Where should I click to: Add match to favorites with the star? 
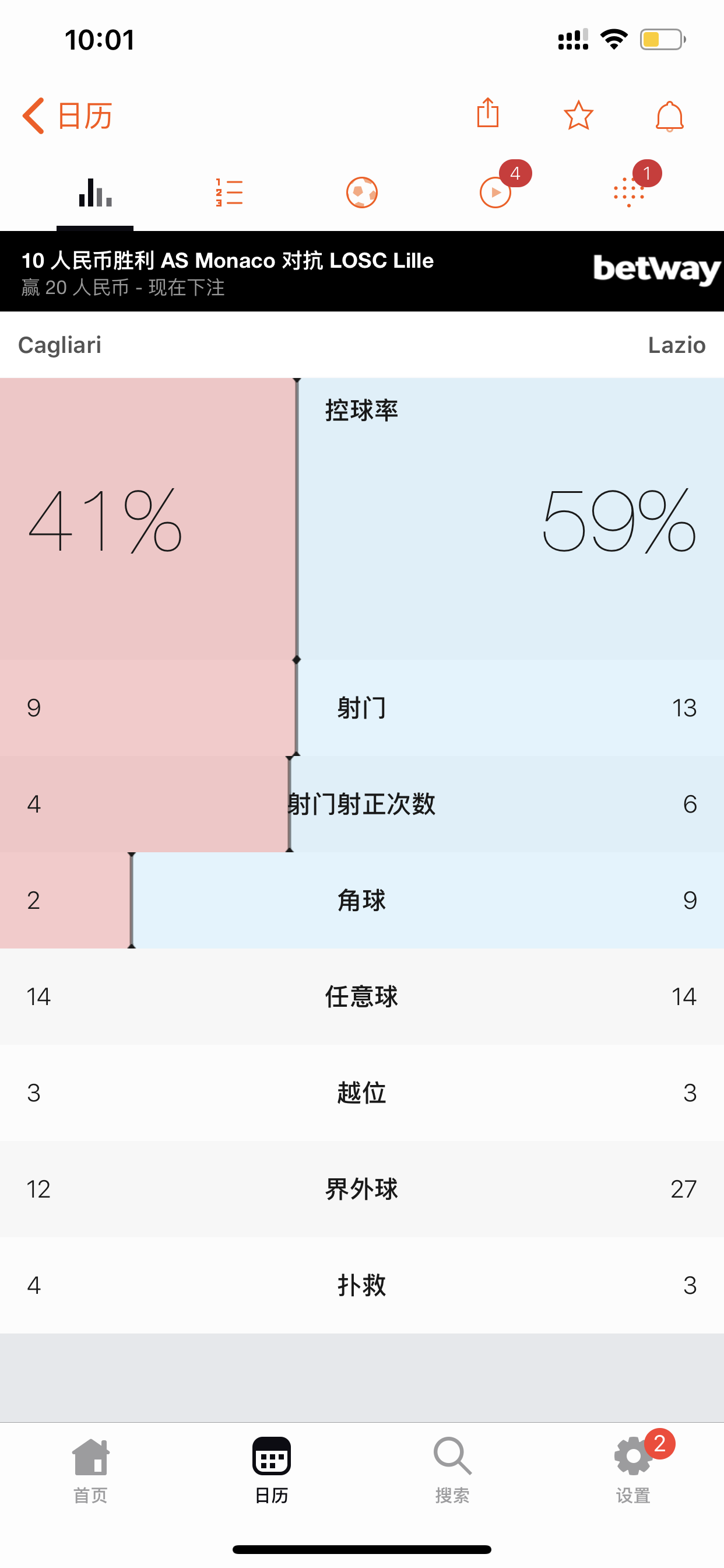click(x=578, y=115)
